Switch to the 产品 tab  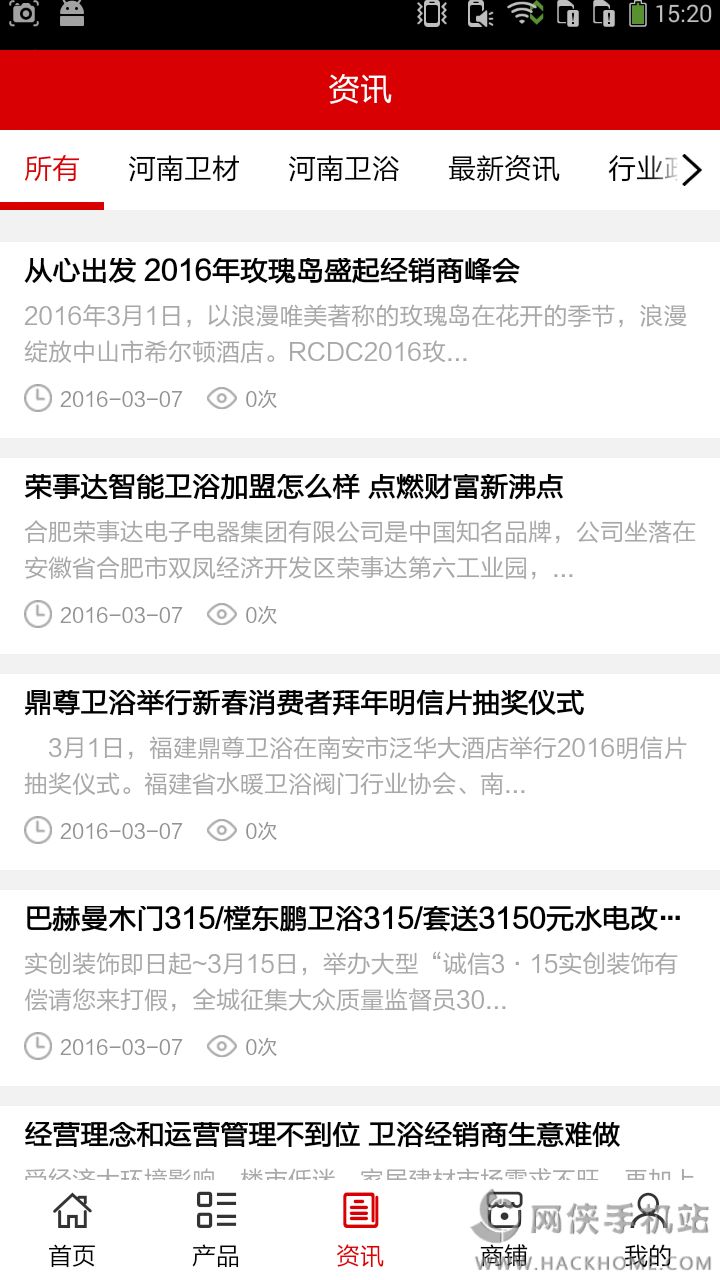216,1228
